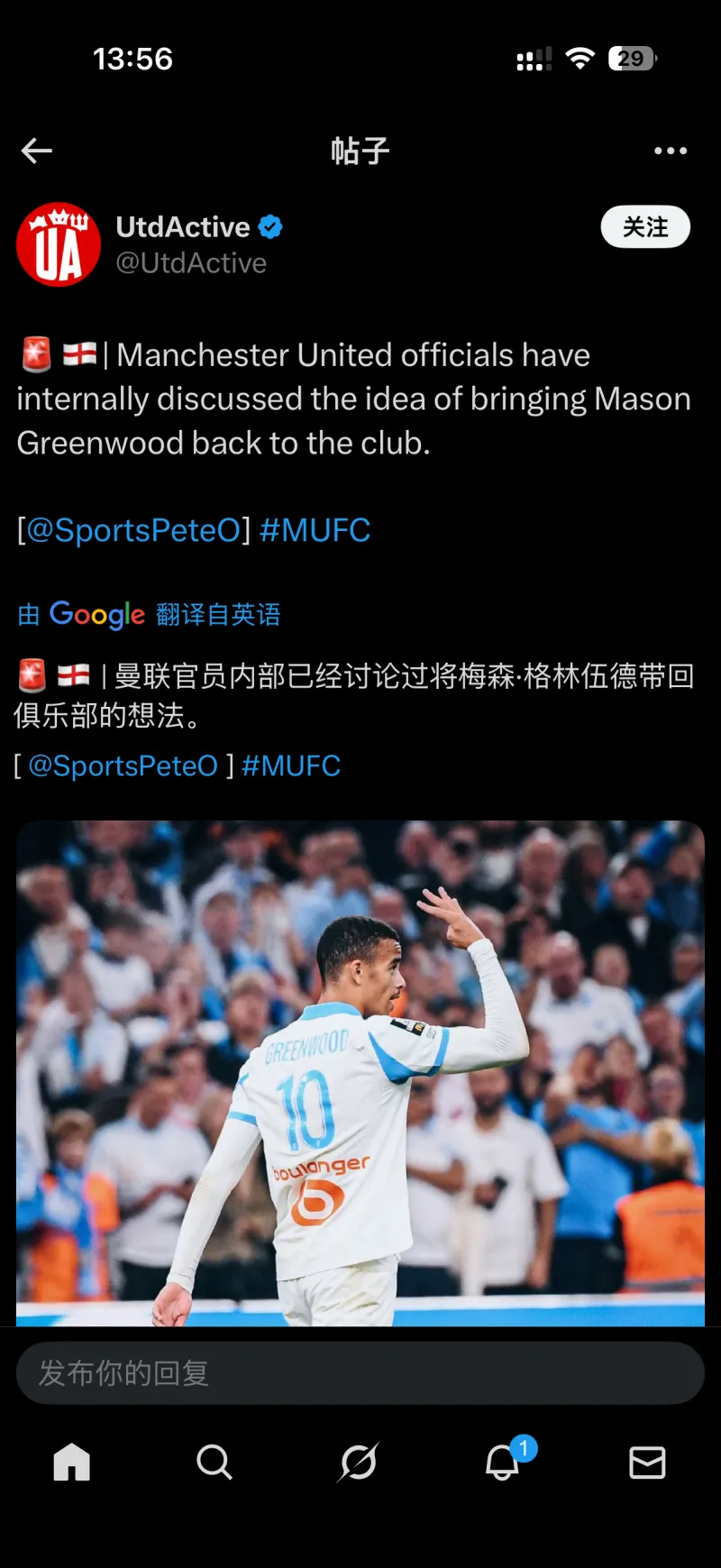Open the Search tab
This screenshot has height=1568, width=721.
click(x=214, y=1463)
